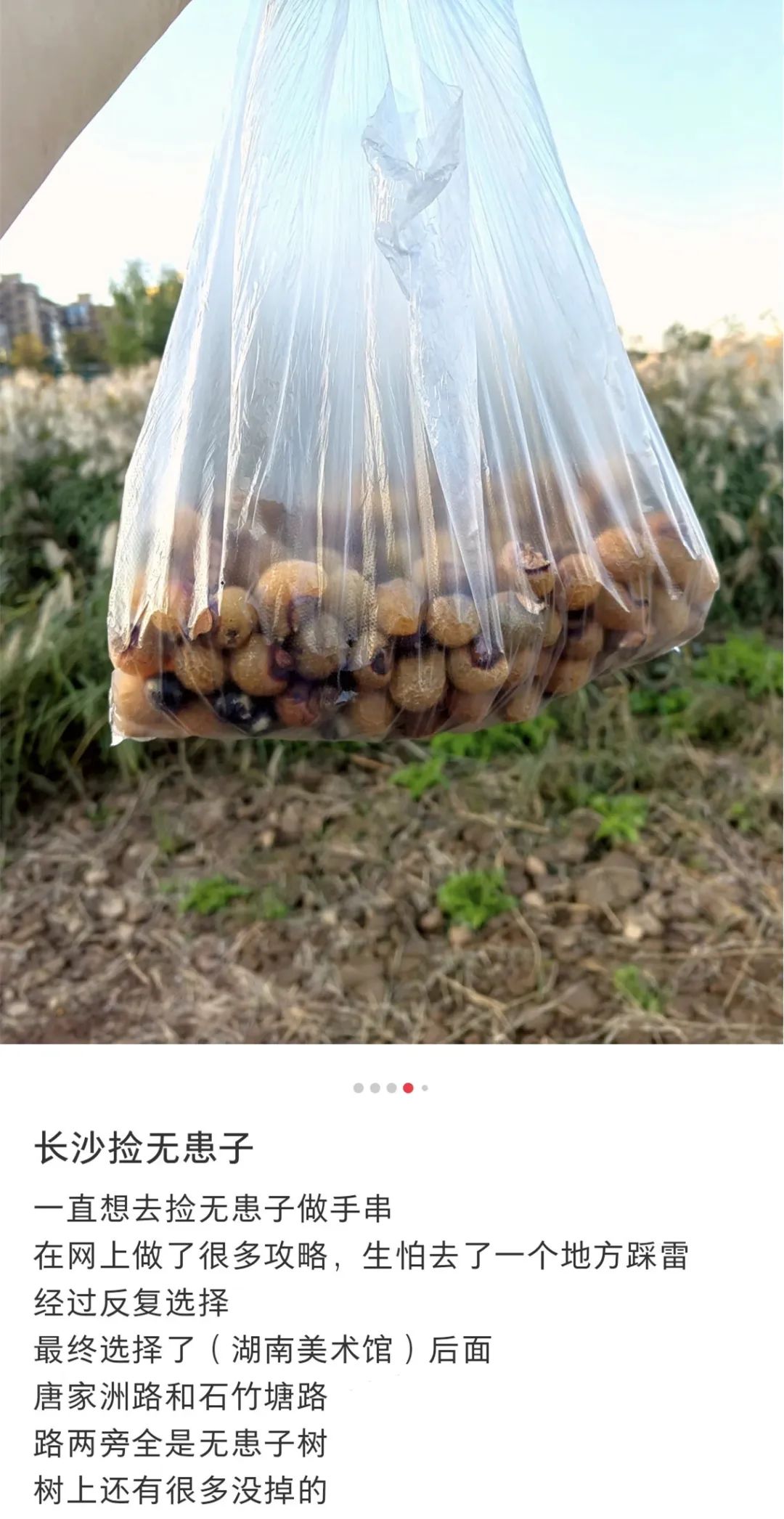Tap the image carousel page indicator dots
784x1519 pixels.
(391, 1088)
